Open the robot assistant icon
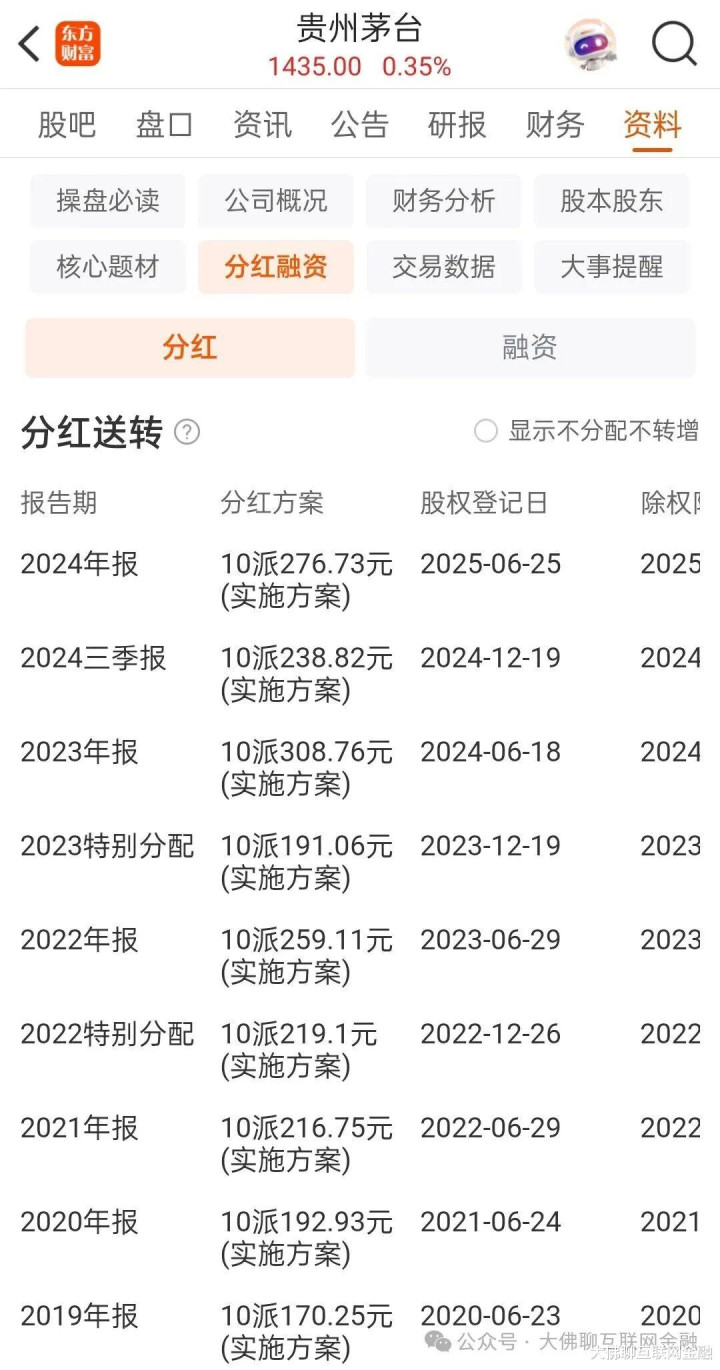This screenshot has height=1370, width=720. coord(590,44)
